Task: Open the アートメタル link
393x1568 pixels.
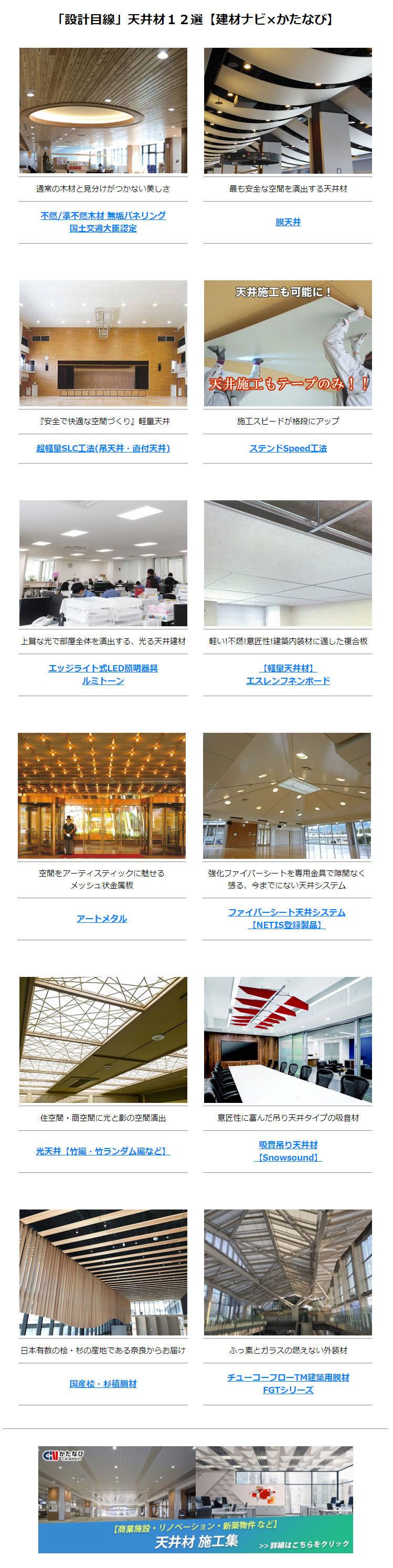Action: [x=102, y=919]
